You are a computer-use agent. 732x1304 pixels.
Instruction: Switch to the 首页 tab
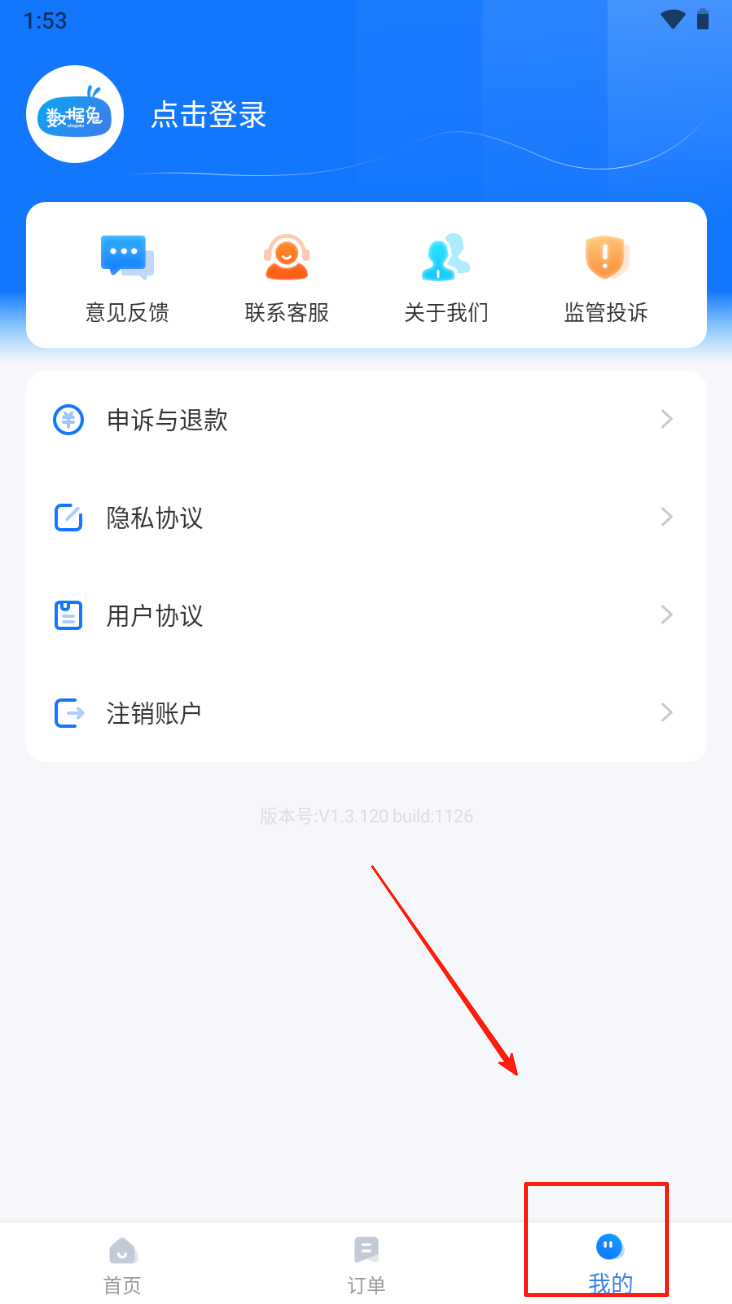coord(122,1264)
